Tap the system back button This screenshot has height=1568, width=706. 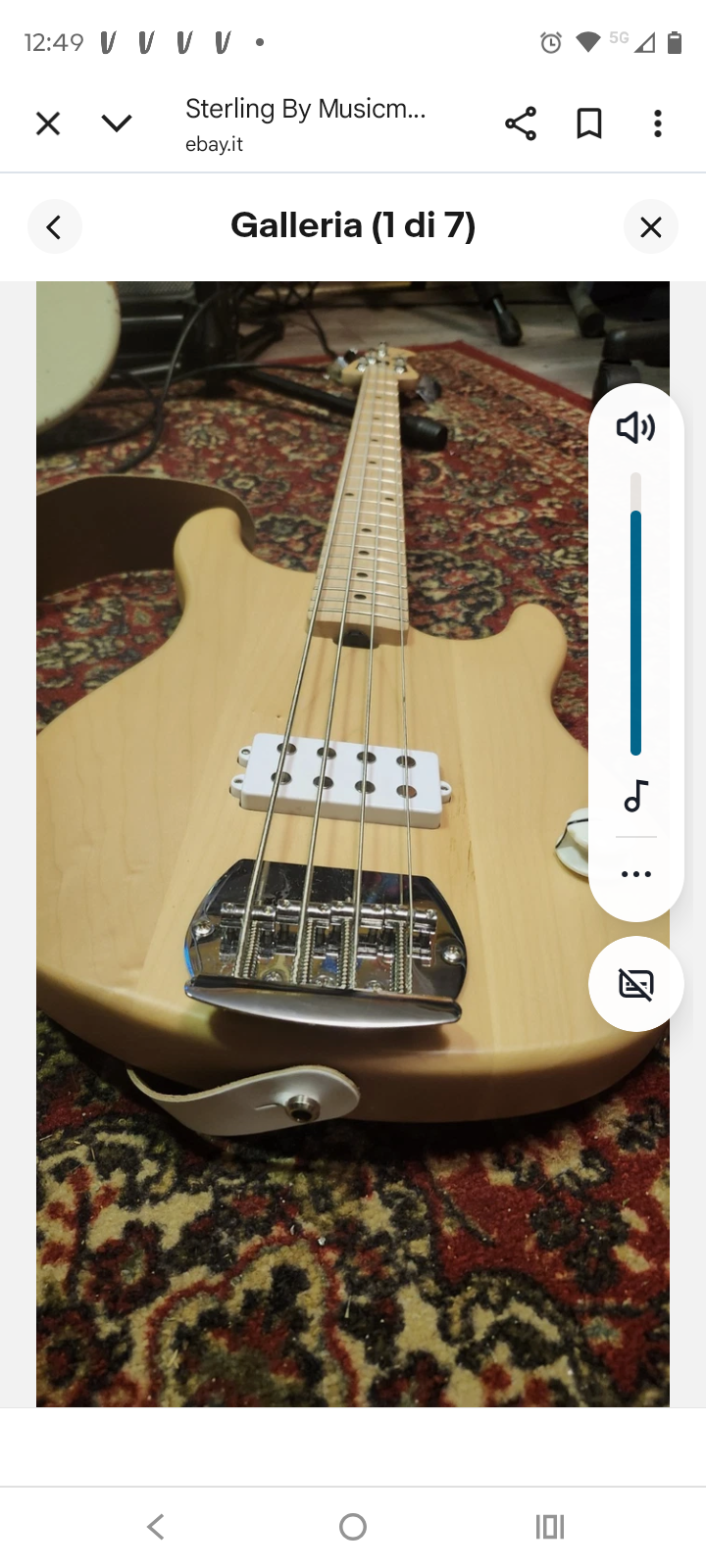[156, 1526]
